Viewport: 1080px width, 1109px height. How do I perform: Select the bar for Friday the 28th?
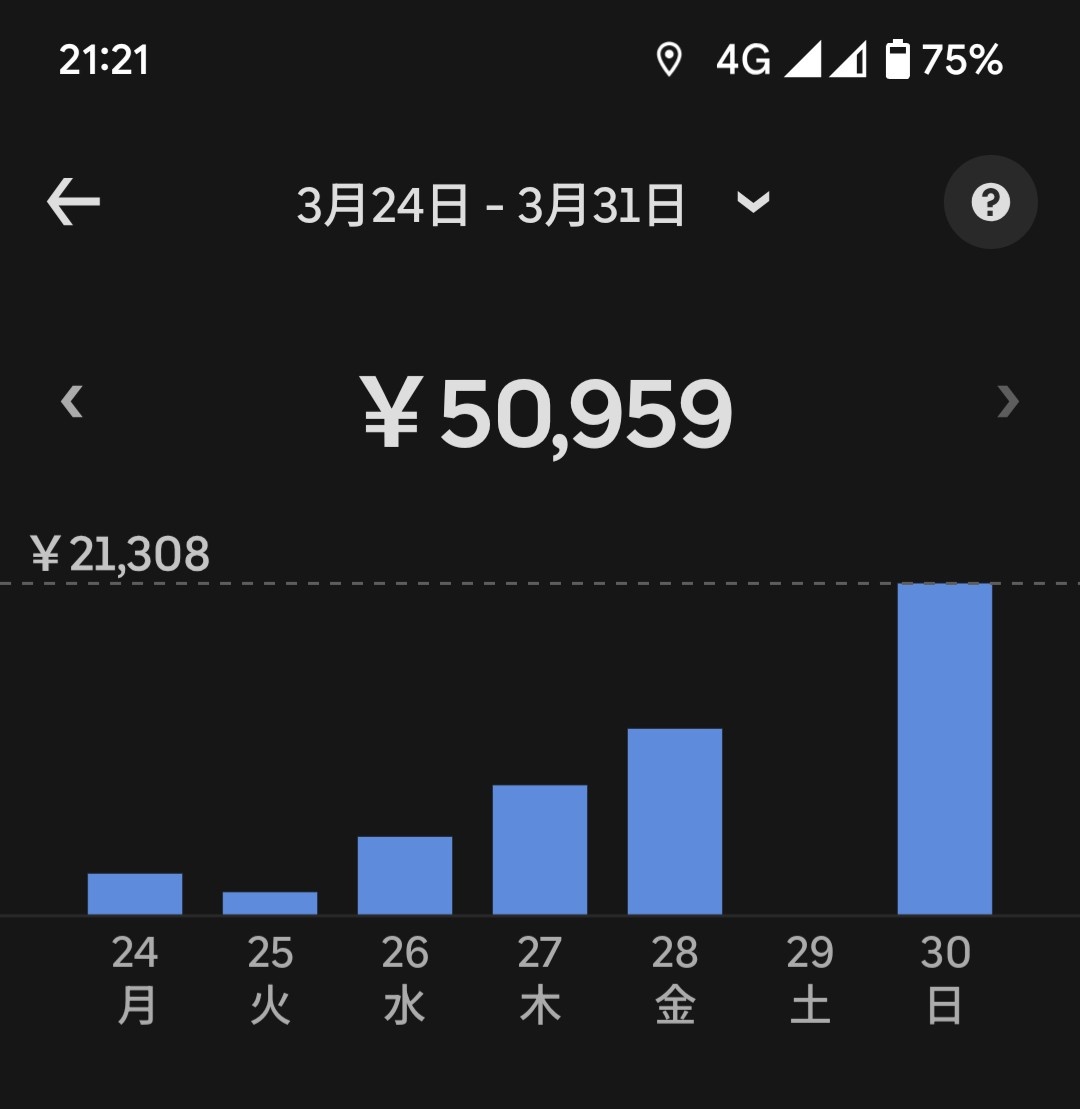coord(675,821)
